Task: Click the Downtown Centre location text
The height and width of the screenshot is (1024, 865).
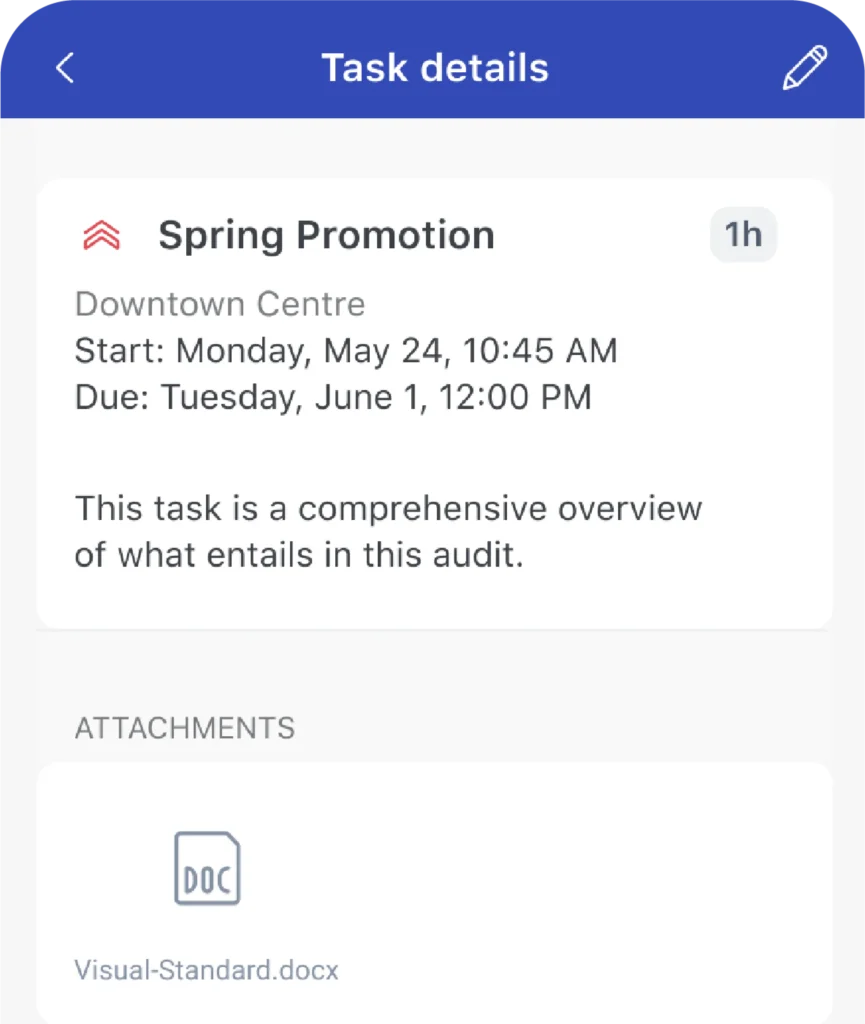Action: (x=221, y=303)
